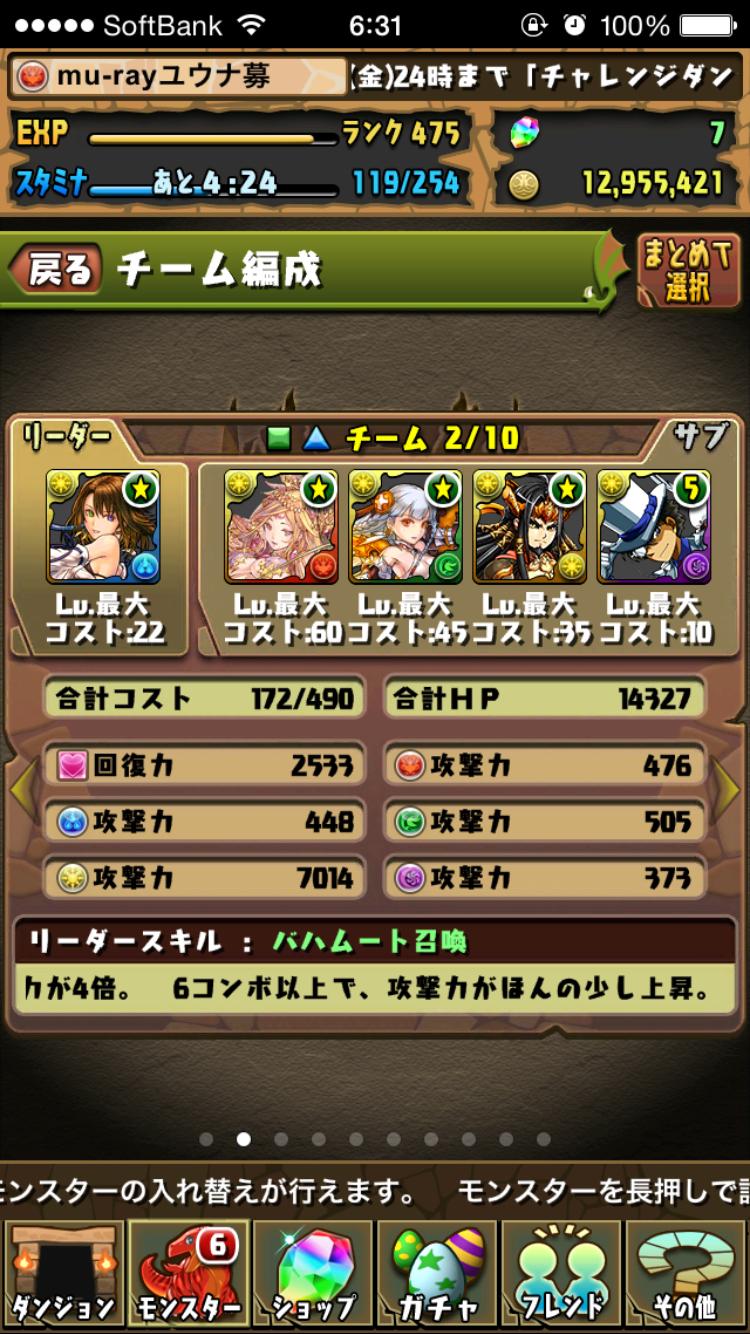Select the sub monster with cost 35
The width and height of the screenshot is (750, 1334).
point(530,527)
